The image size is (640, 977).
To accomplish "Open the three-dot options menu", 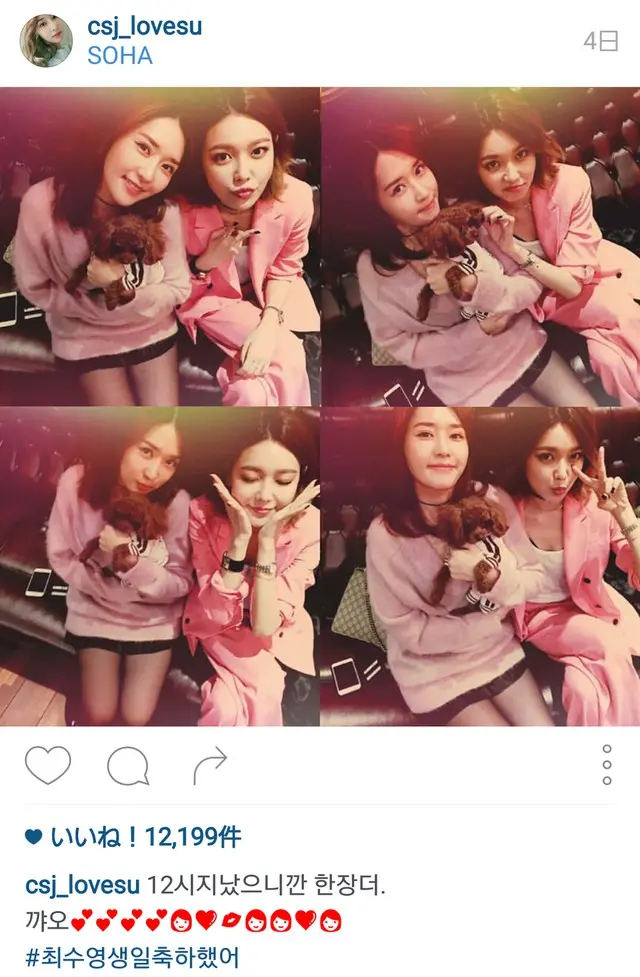I will tap(607, 765).
